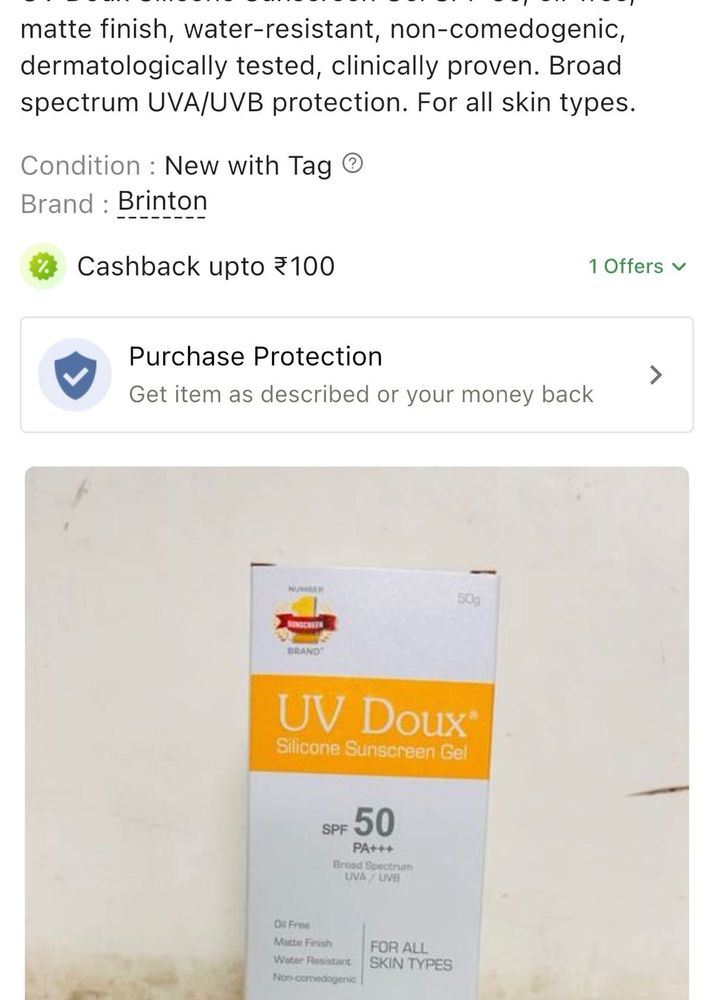Expand the 1 Offers dropdown
The image size is (714, 1000).
[x=637, y=266]
